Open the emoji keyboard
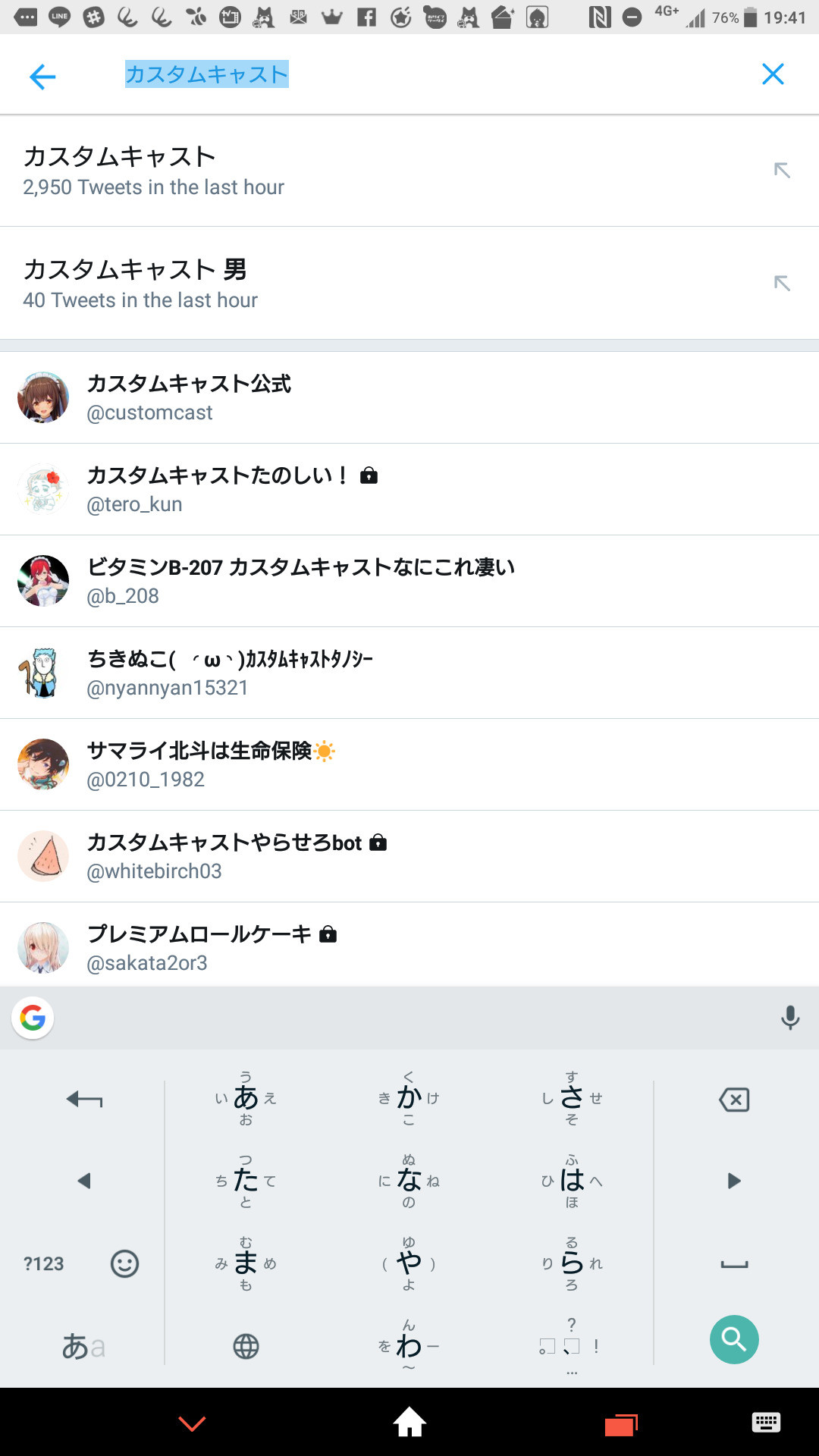The image size is (819, 1456). (124, 1263)
